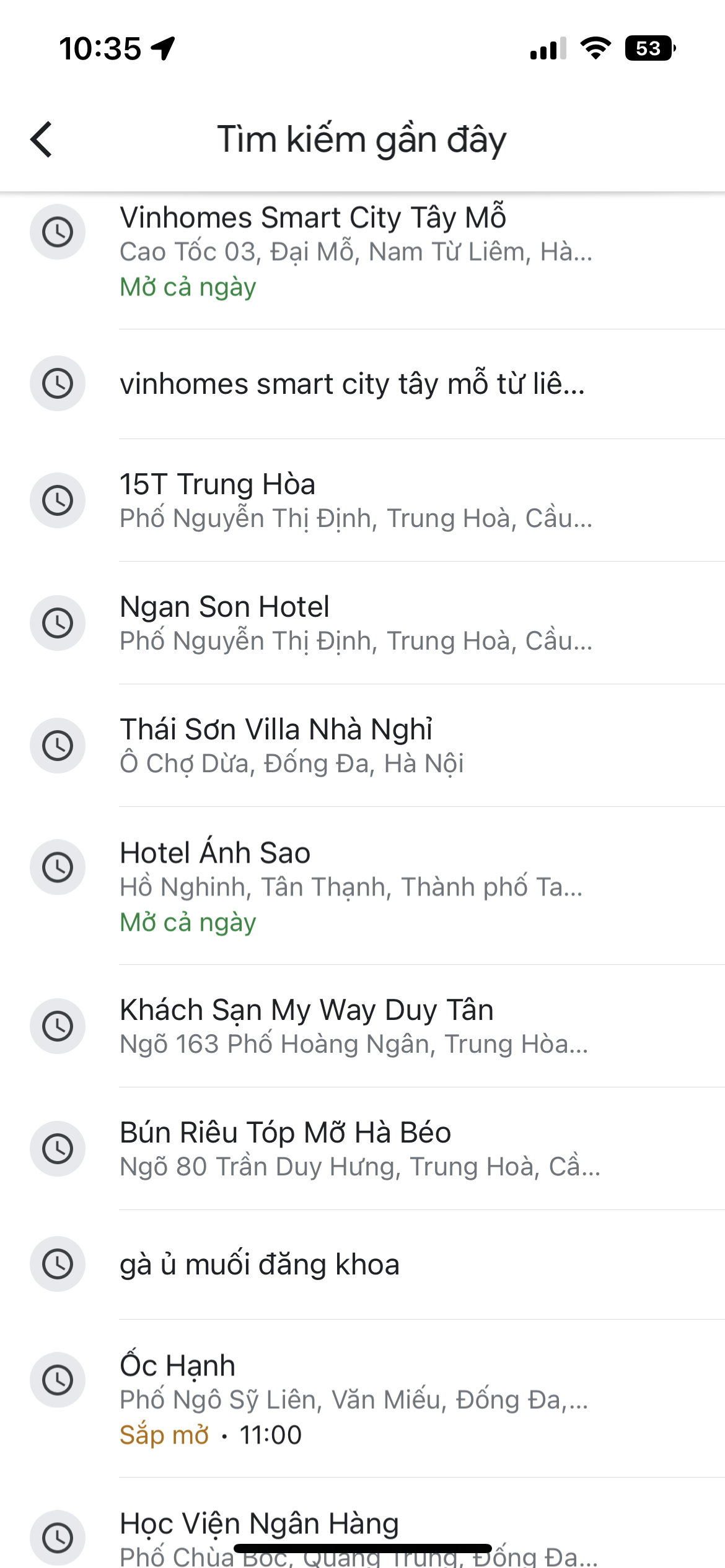This screenshot has width=725, height=1568.
Task: Choose Ngan Son Hotel
Action: [x=356, y=623]
